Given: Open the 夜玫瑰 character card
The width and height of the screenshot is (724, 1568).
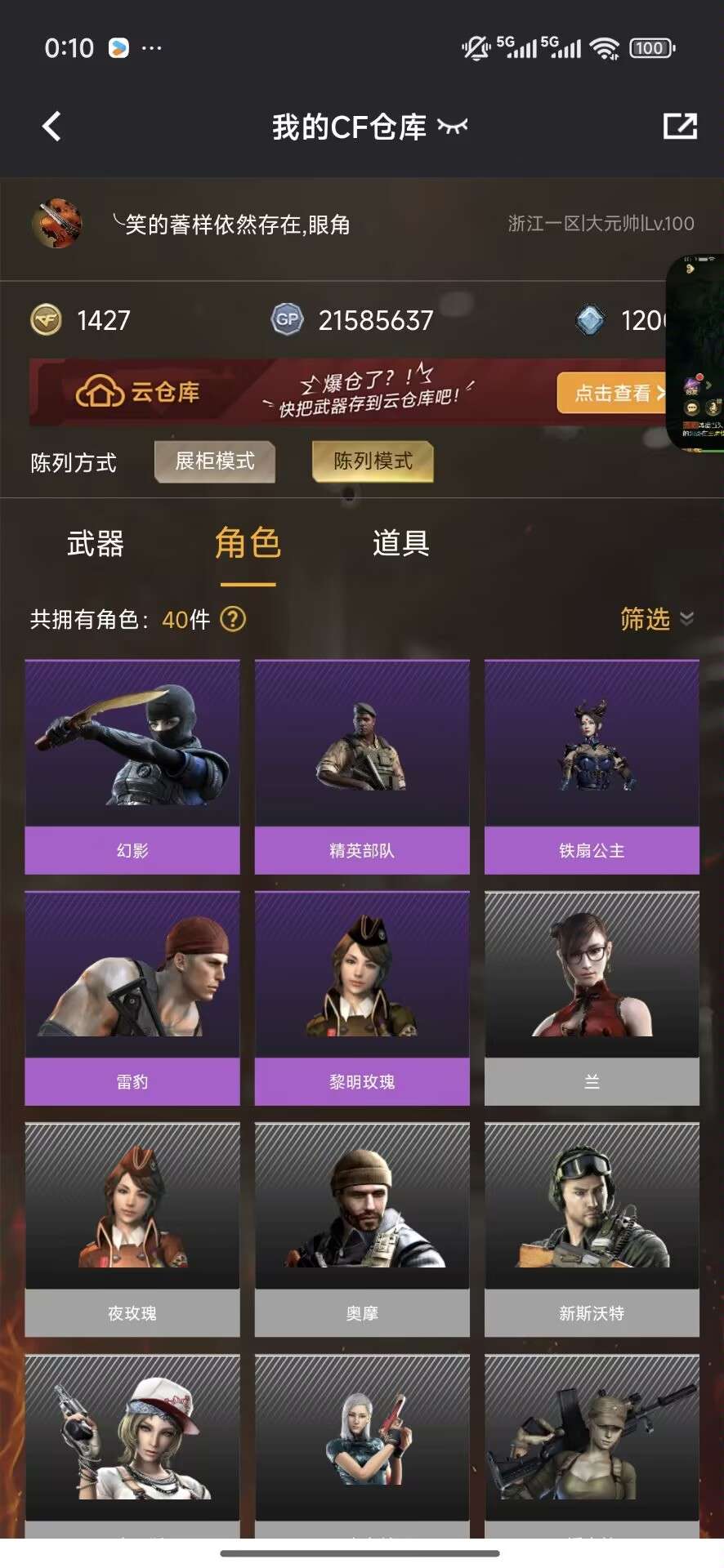Looking at the screenshot, I should 132,1229.
